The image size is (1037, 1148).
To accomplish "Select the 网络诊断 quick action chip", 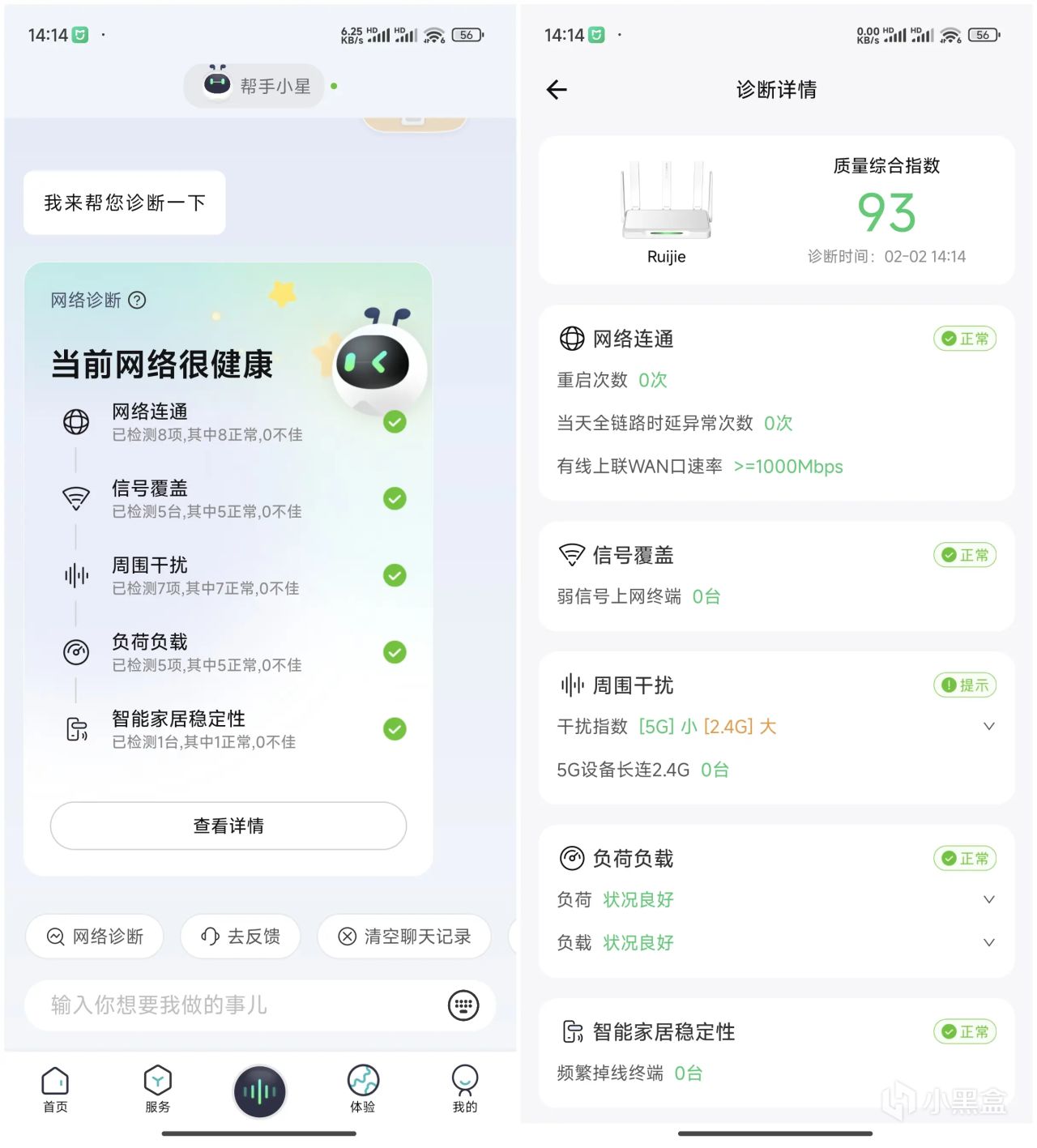I will click(x=96, y=937).
